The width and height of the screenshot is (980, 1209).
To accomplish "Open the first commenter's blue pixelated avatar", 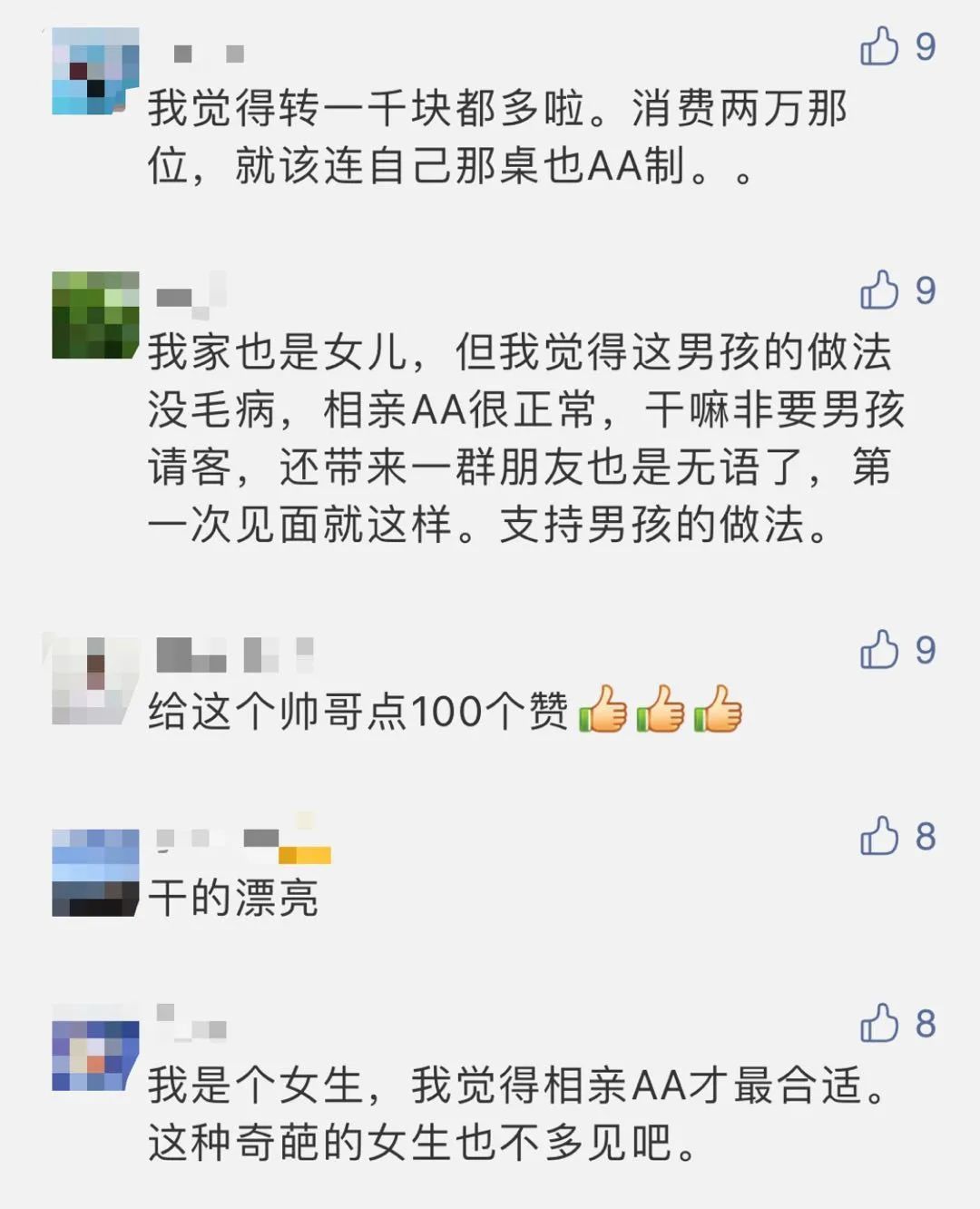I will (93, 73).
